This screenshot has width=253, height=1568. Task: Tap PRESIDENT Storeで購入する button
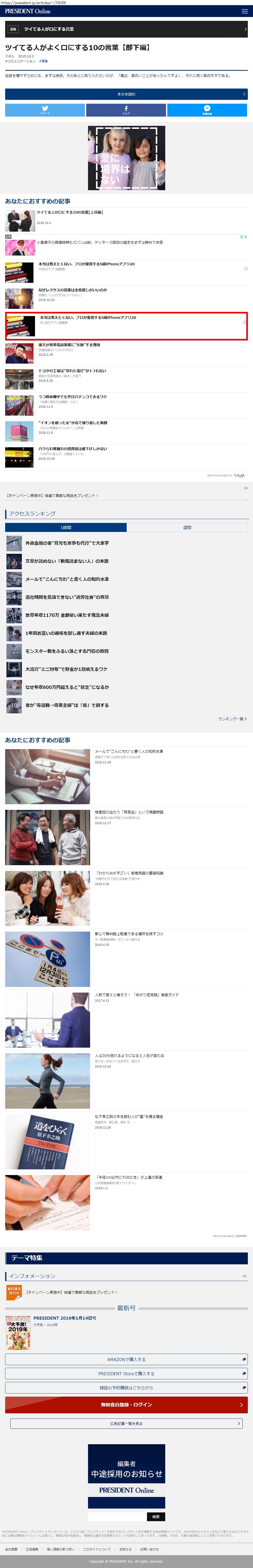tap(126, 1373)
